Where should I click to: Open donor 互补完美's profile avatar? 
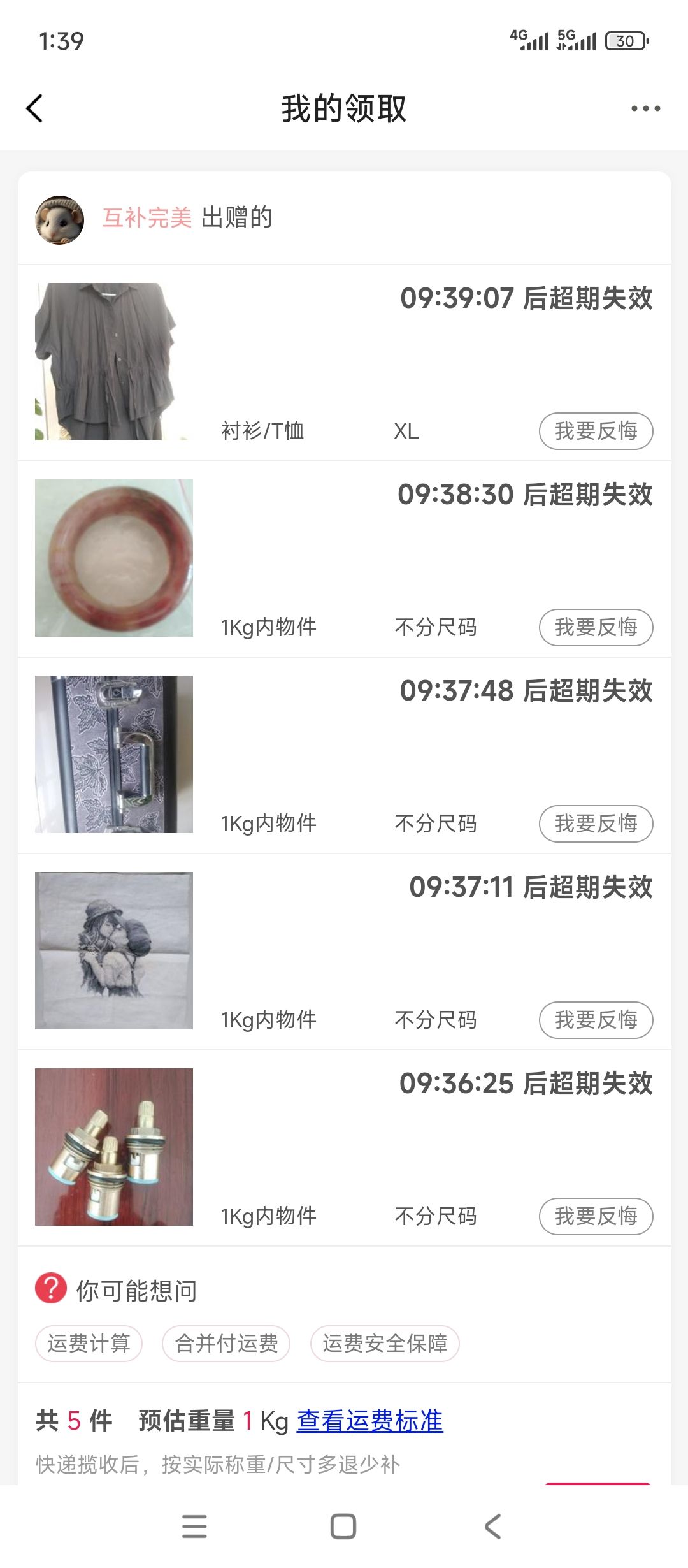tap(59, 220)
